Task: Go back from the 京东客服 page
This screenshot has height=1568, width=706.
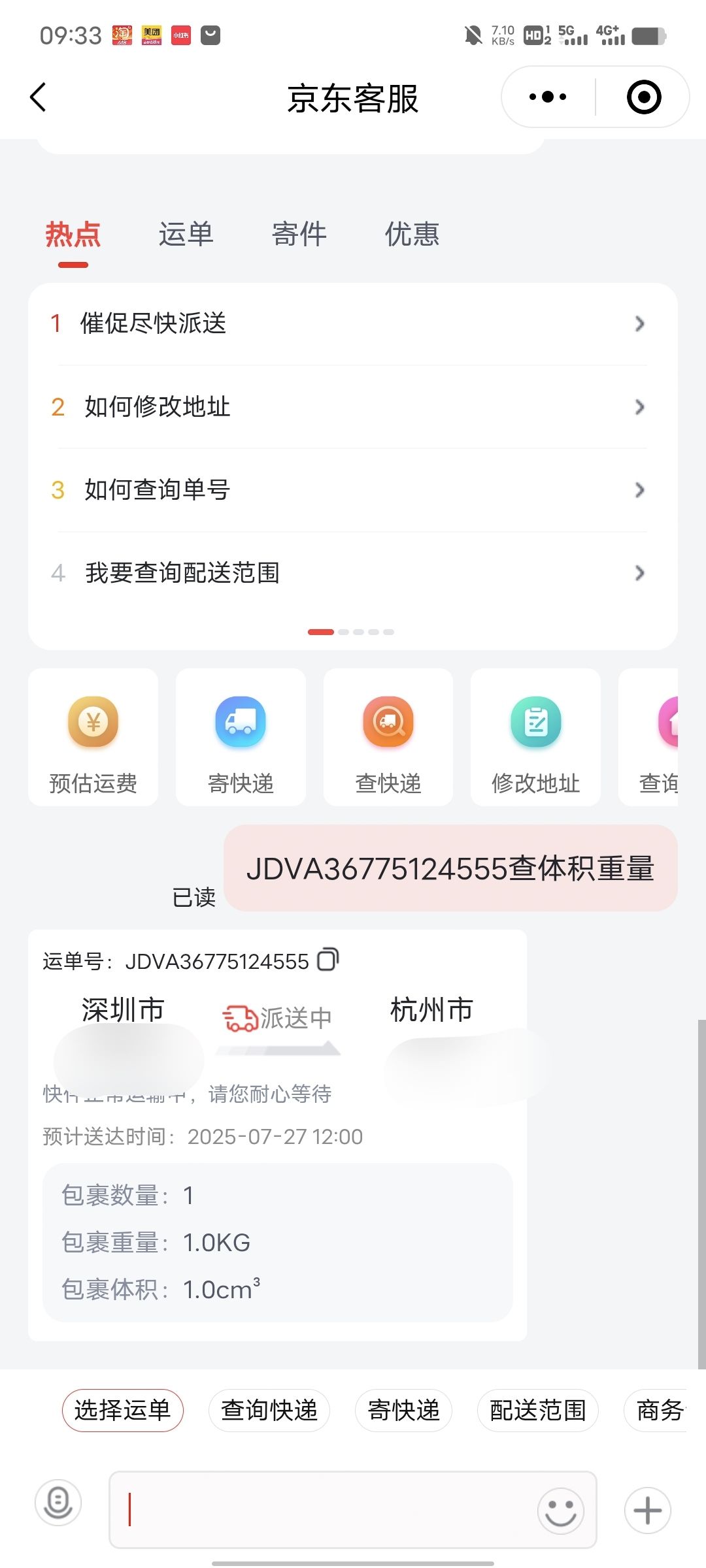Action: 39,97
